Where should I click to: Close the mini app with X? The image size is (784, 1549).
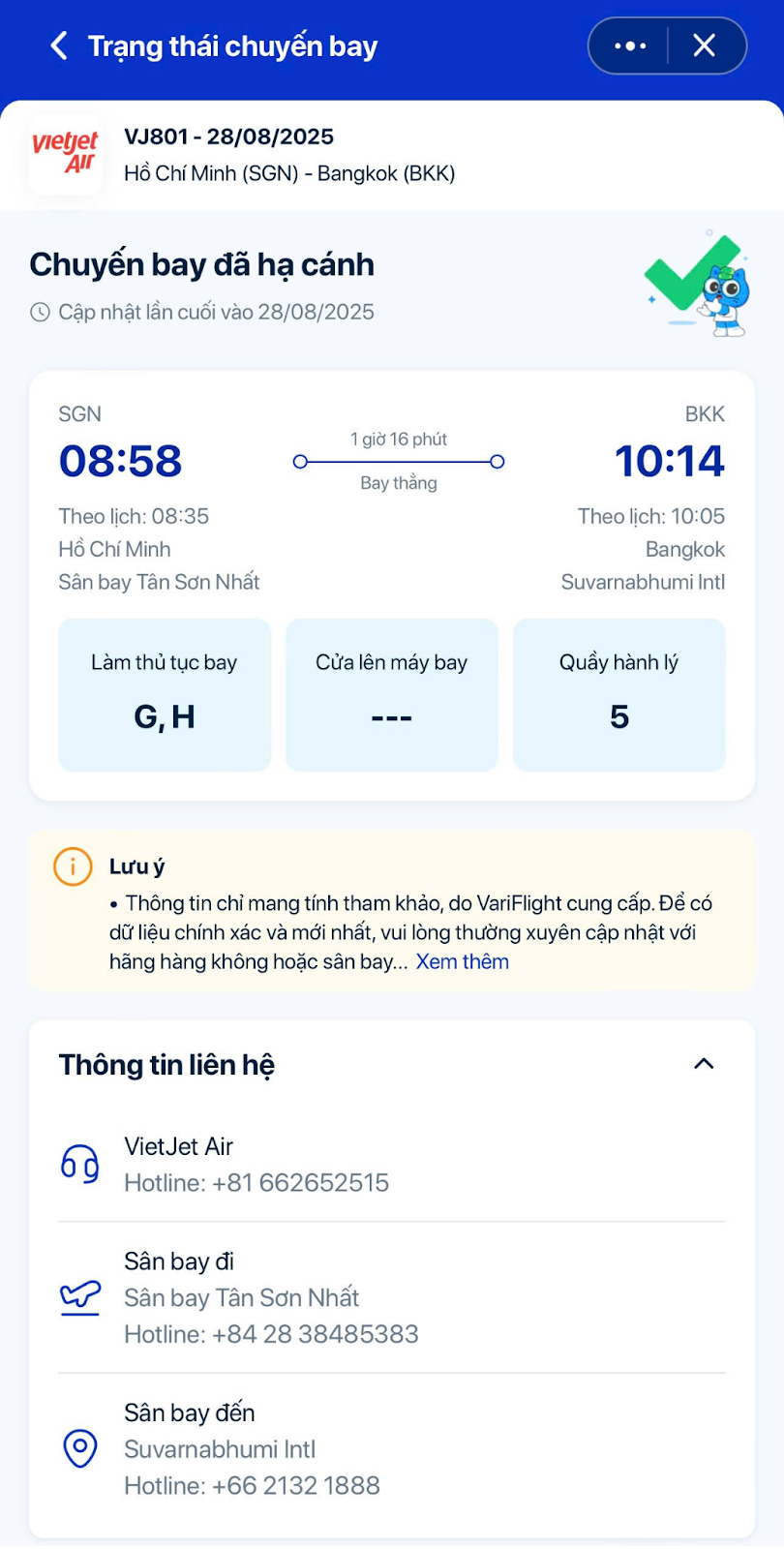(705, 46)
